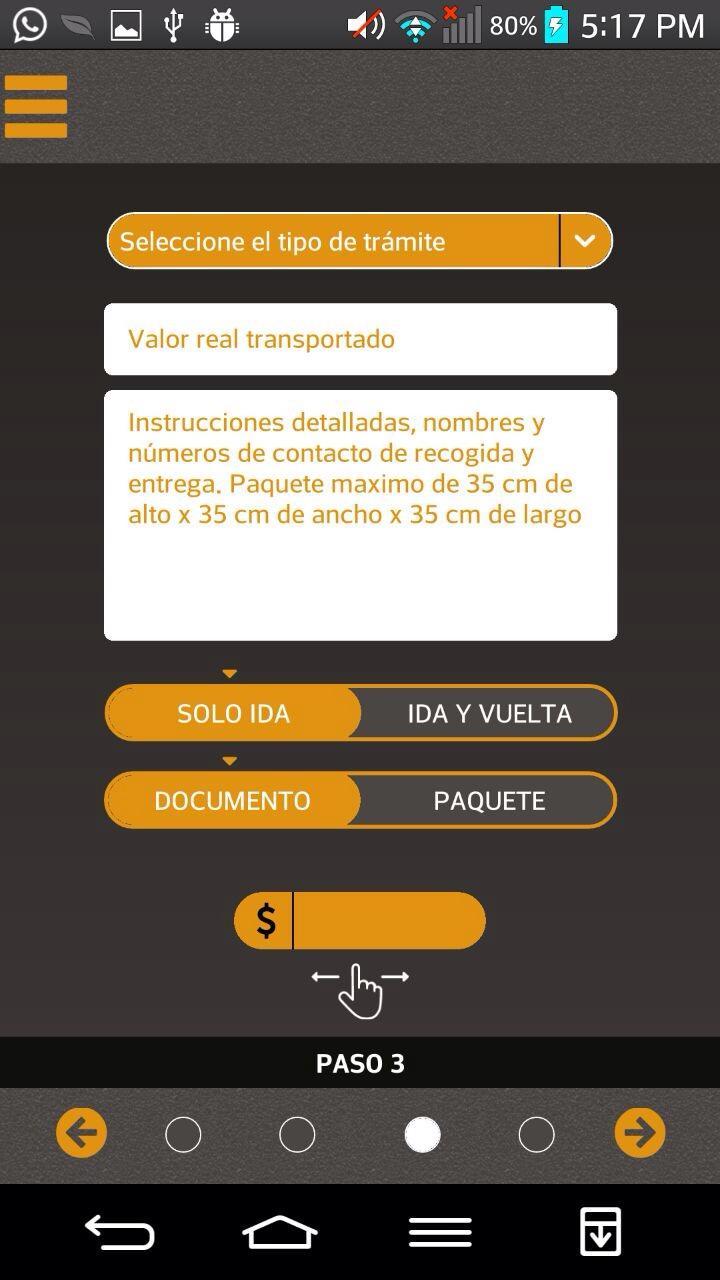The height and width of the screenshot is (1280, 720).
Task: Select the IDA Y VUELTA option
Action: point(487,713)
